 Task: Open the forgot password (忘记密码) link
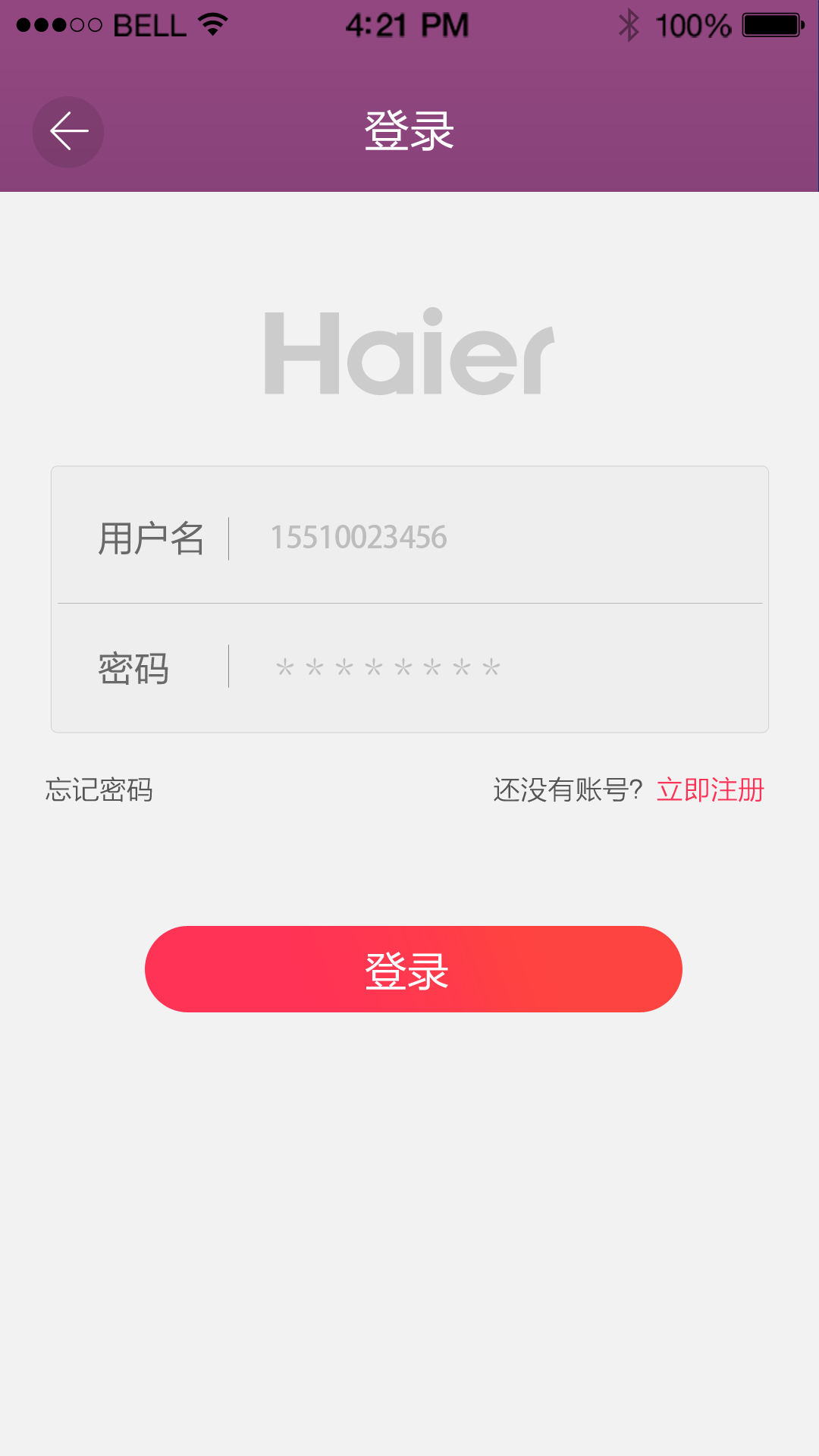click(99, 790)
